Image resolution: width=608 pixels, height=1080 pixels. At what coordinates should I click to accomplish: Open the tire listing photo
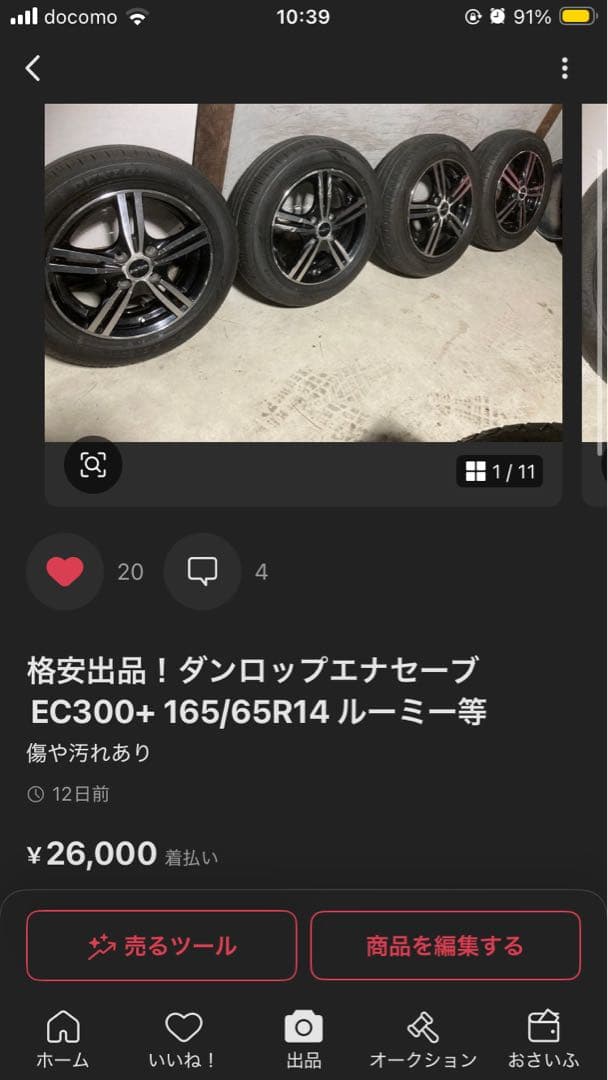point(303,272)
